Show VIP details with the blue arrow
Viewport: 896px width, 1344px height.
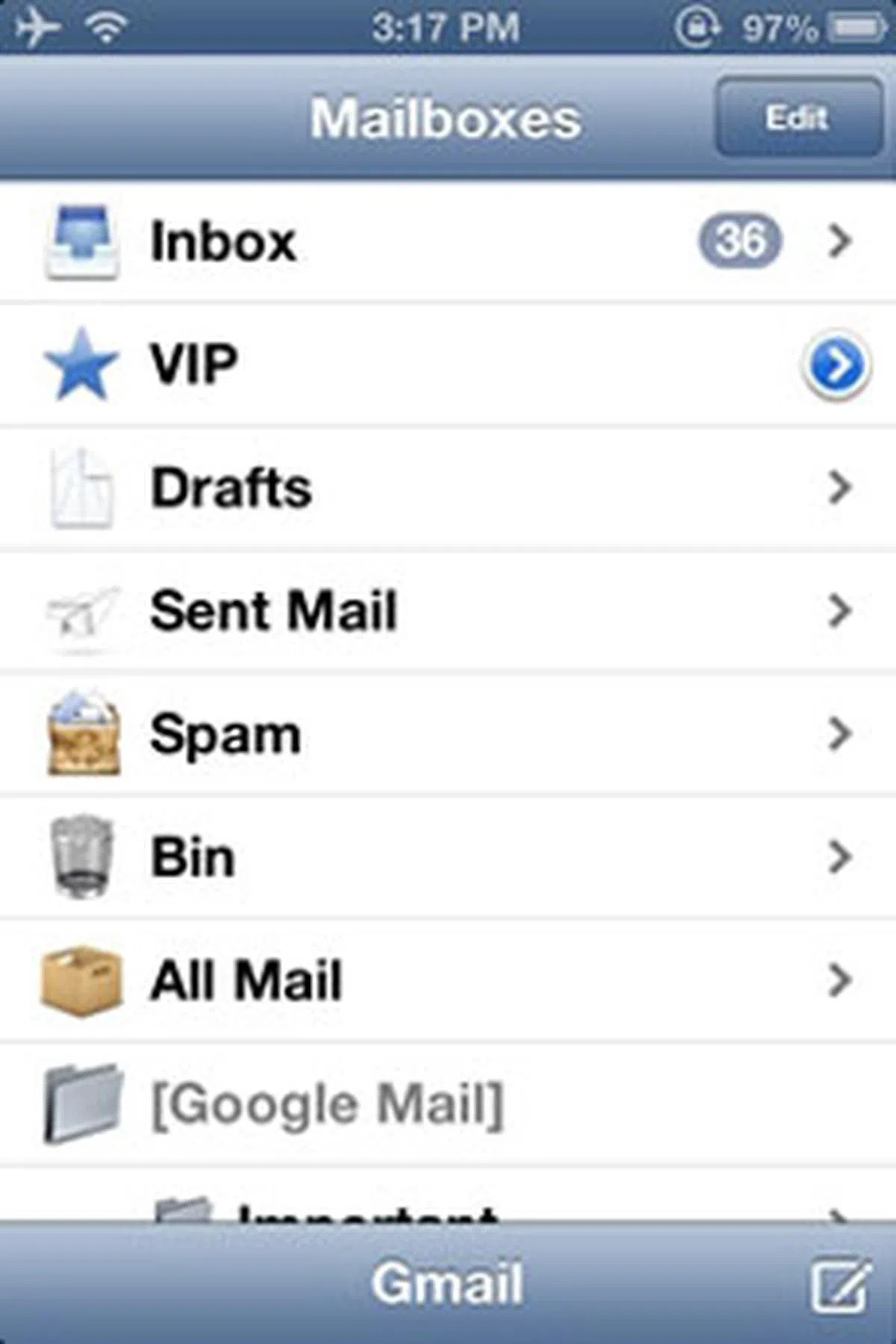(x=836, y=366)
